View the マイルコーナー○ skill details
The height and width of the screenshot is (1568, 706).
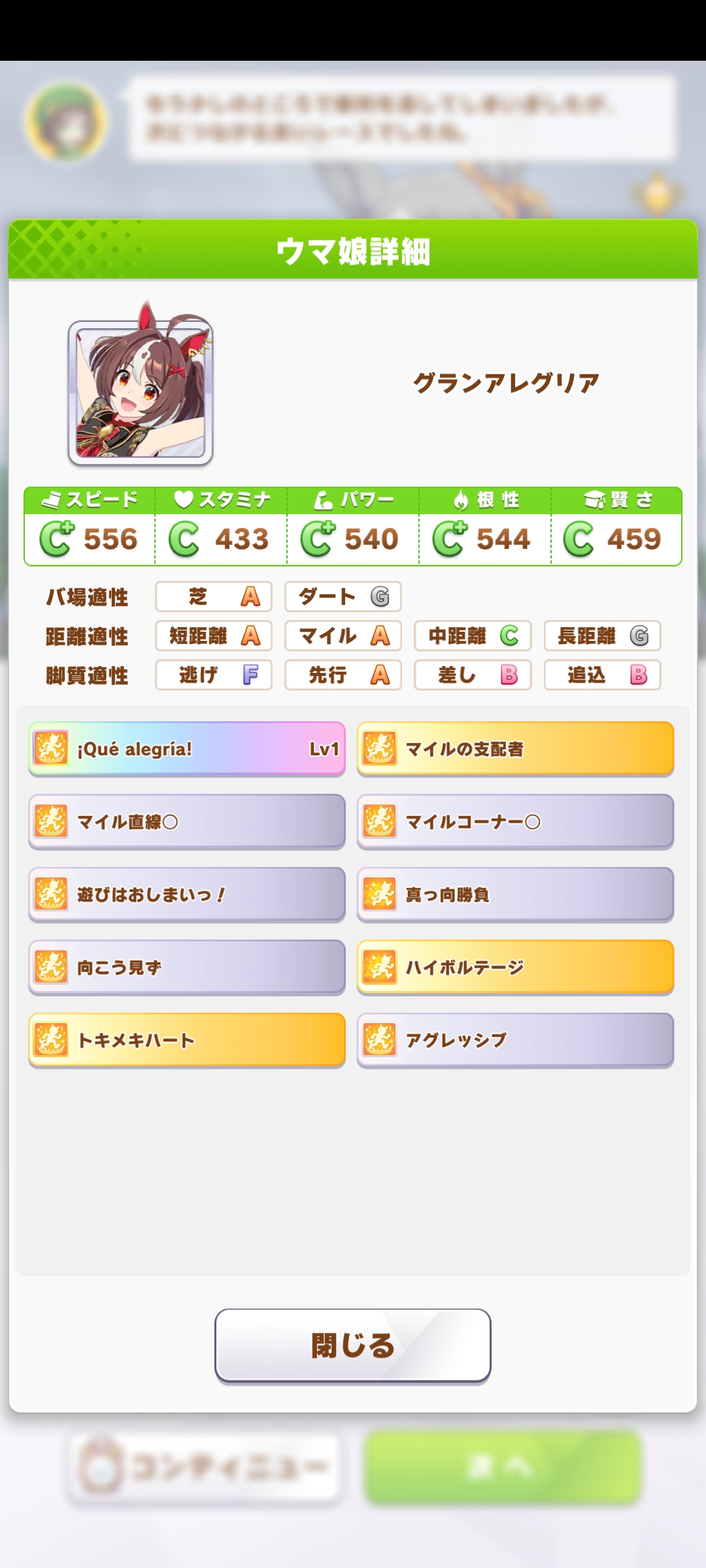[515, 821]
